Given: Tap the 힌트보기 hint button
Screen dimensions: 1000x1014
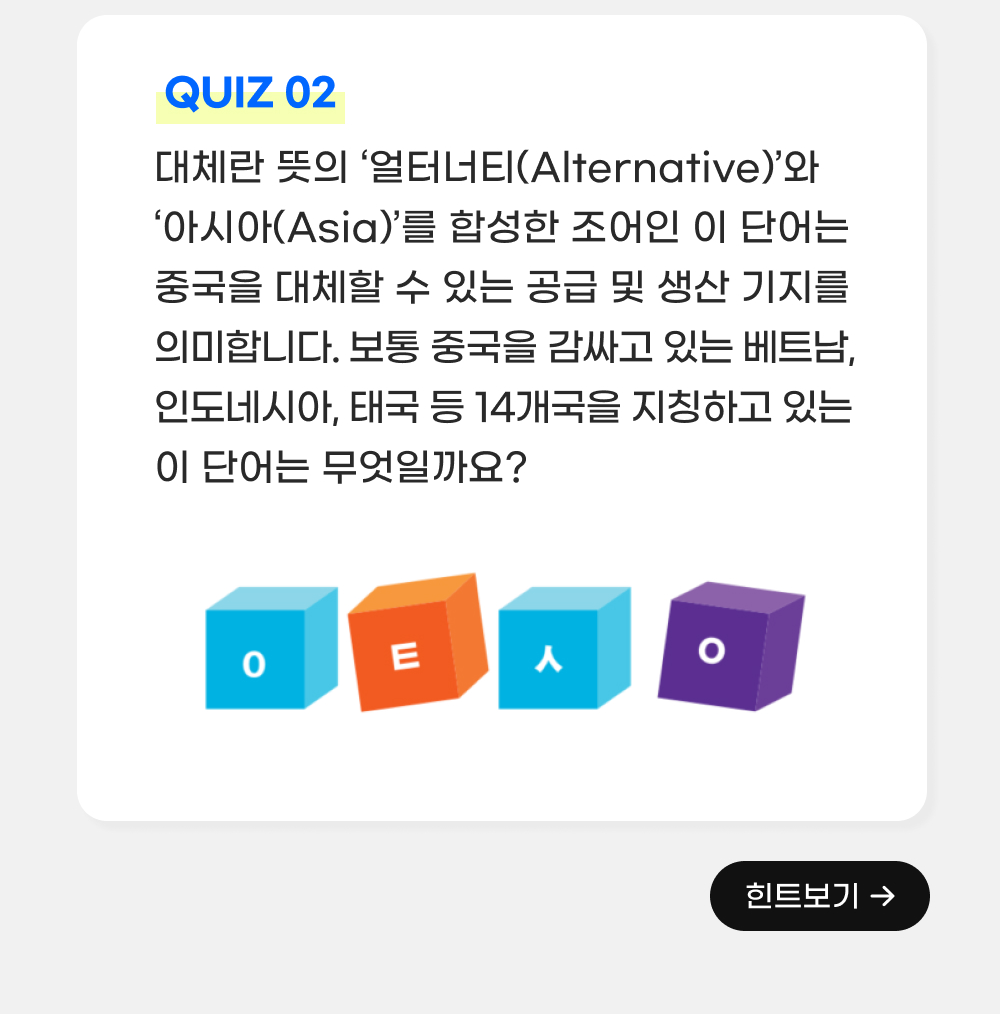Looking at the screenshot, I should pyautogui.click(x=819, y=896).
